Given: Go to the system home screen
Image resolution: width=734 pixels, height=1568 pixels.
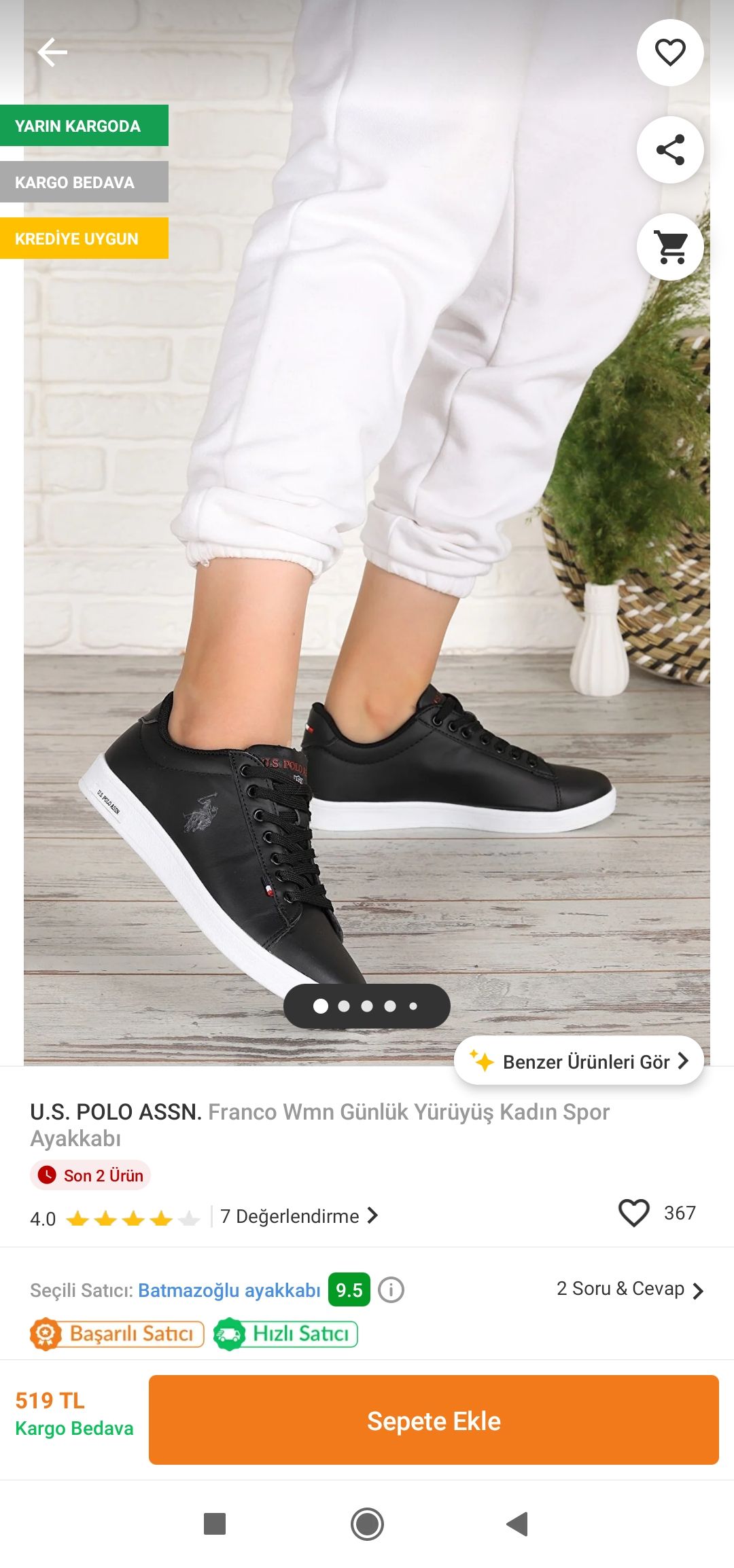Looking at the screenshot, I should [x=367, y=1524].
